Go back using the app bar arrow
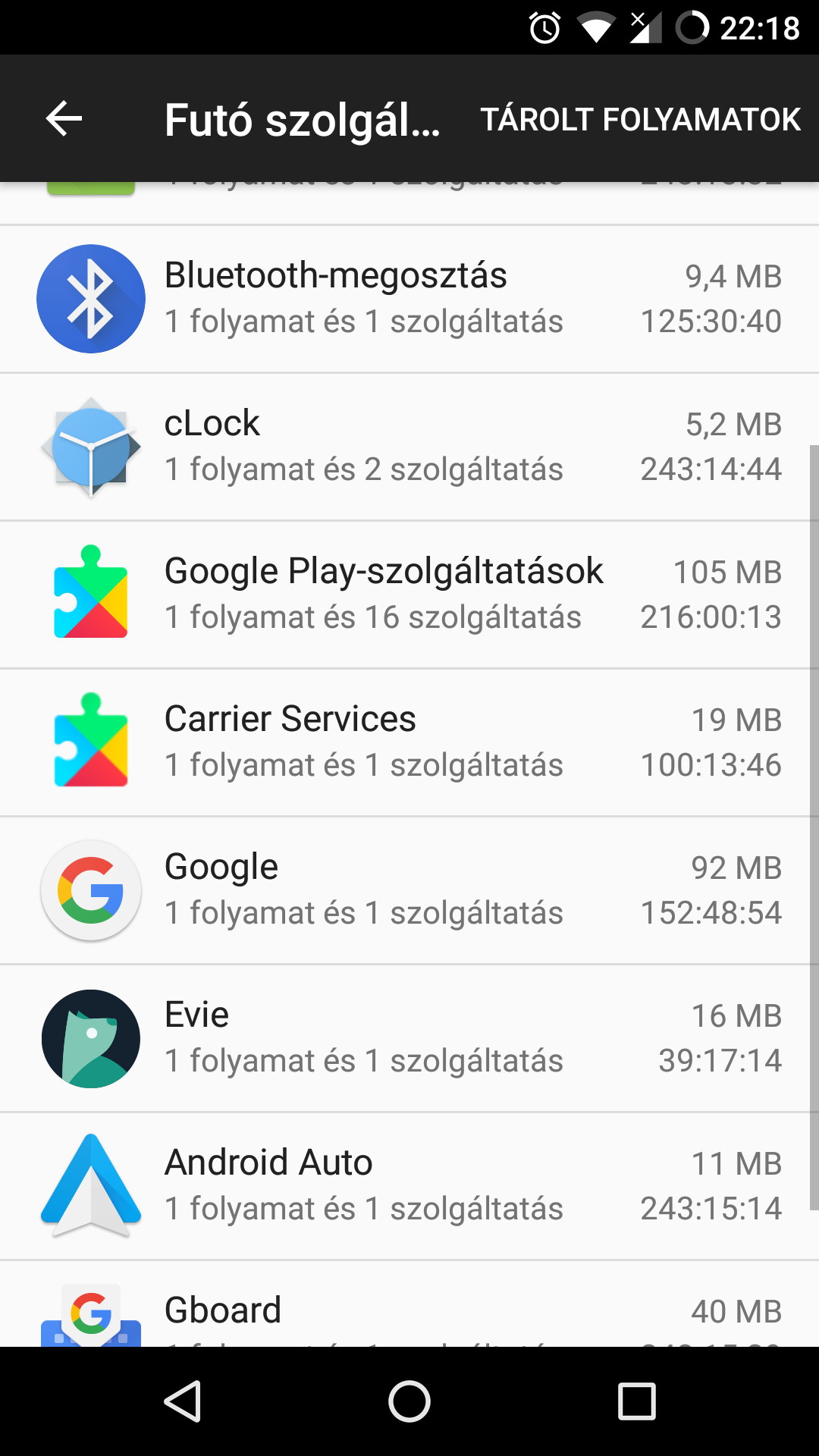The height and width of the screenshot is (1456, 819). click(x=64, y=119)
